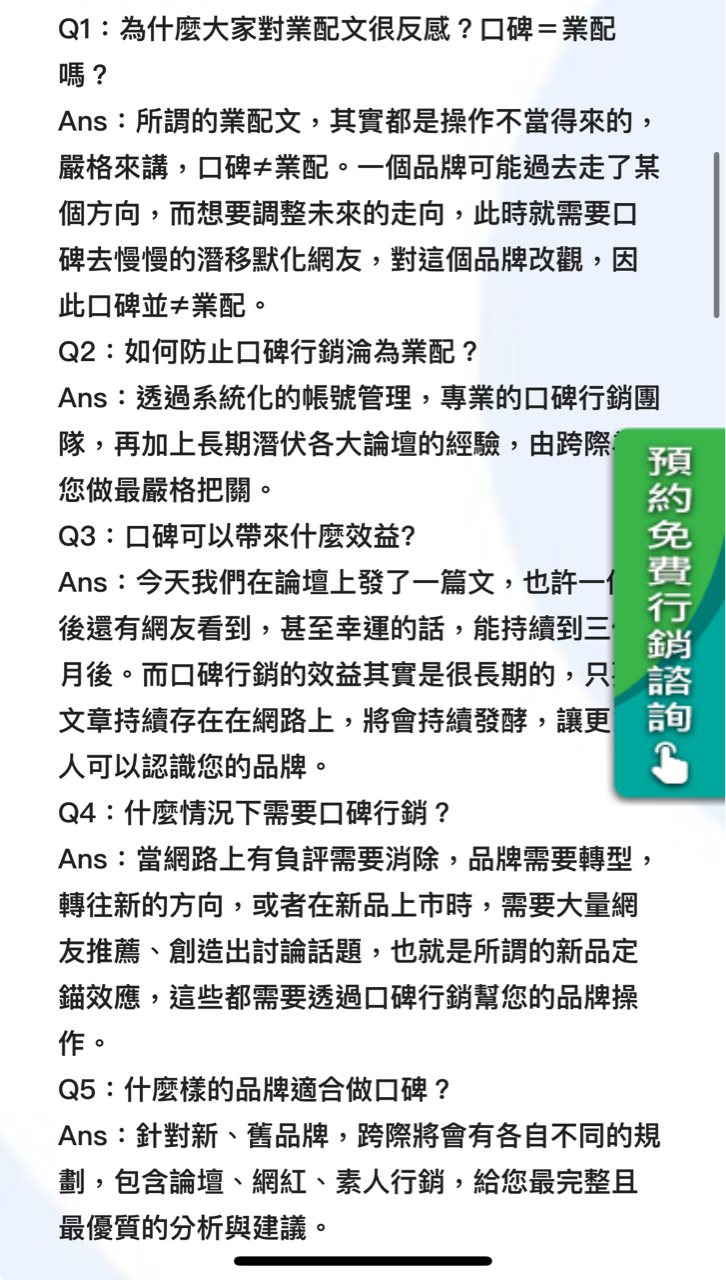The width and height of the screenshot is (726, 1280).
Task: Tap the 預約免費行銷諮詢 floating button
Action: [x=669, y=613]
